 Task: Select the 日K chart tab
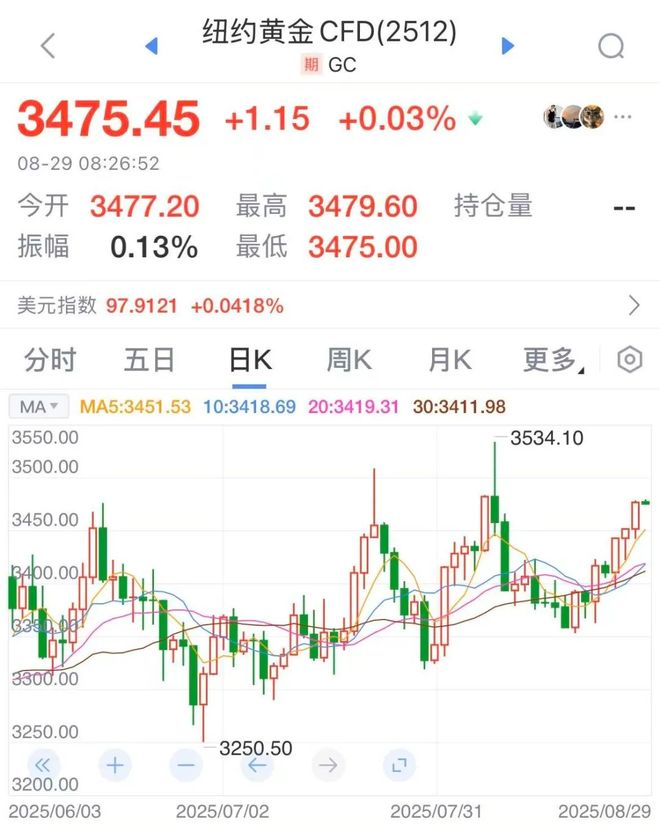(250, 359)
